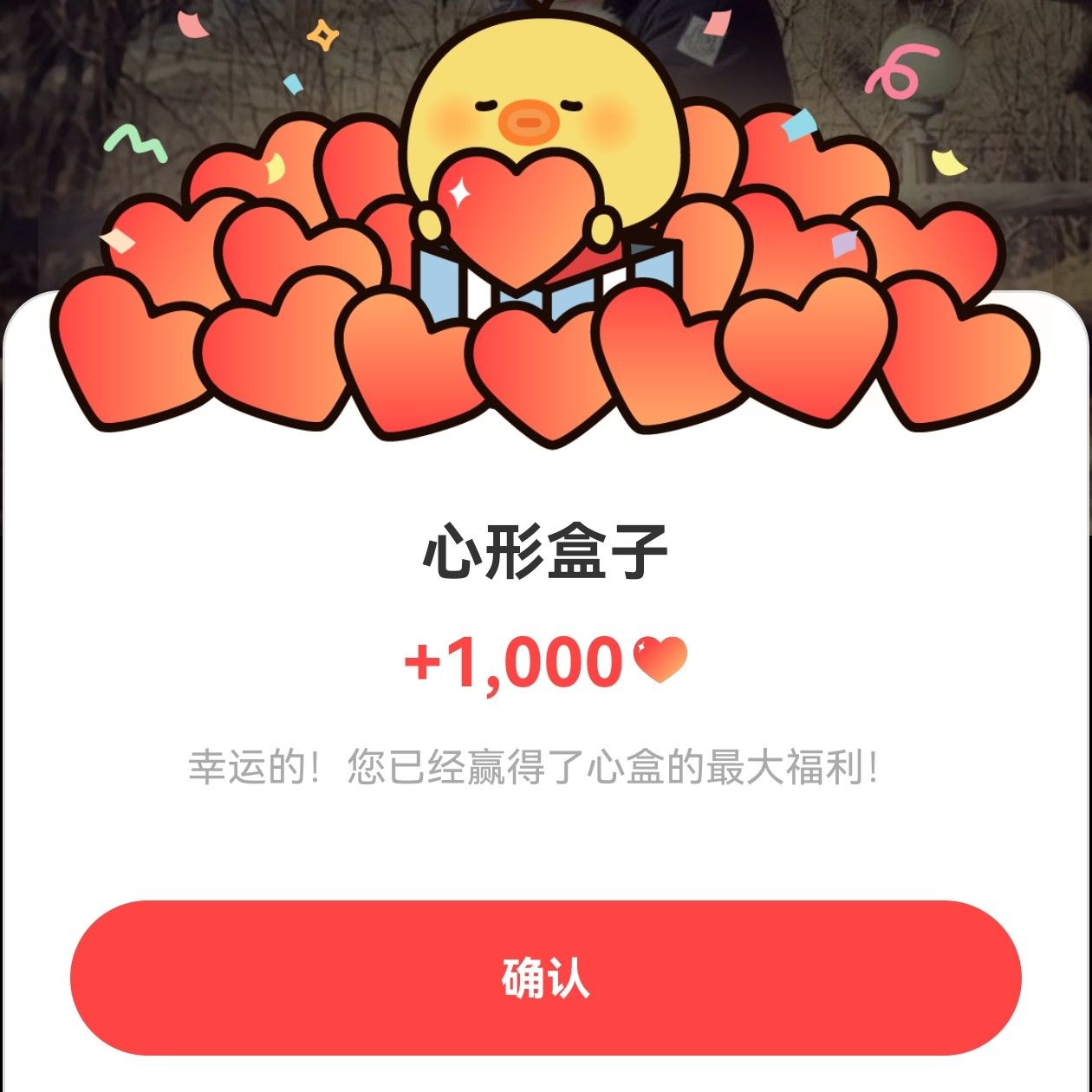Confirm the heart box reward with 确认

click(546, 978)
